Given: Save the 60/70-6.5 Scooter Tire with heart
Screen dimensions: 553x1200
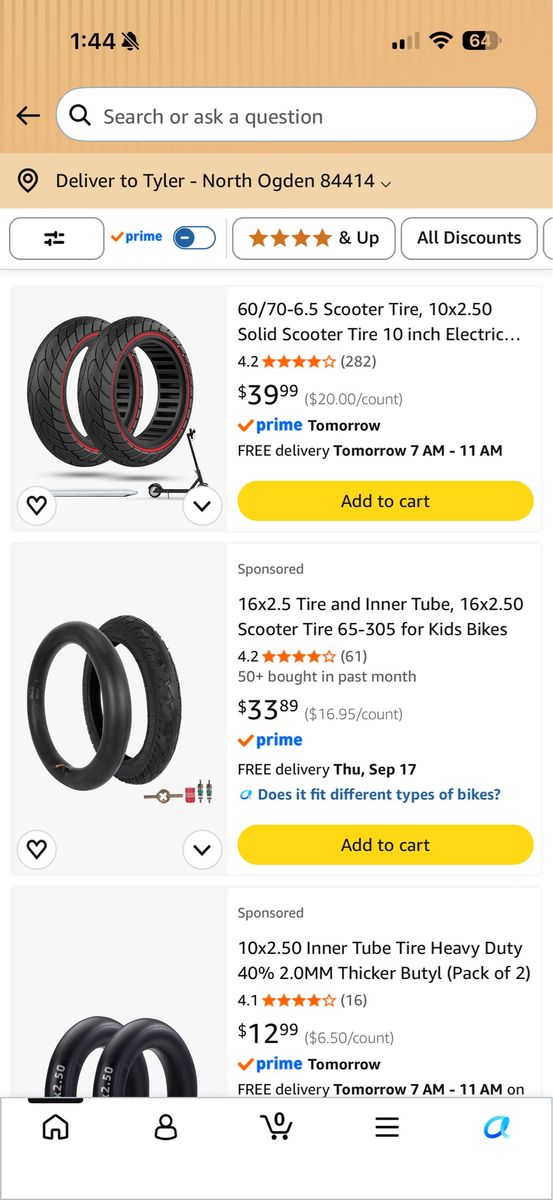Looking at the screenshot, I should [37, 506].
